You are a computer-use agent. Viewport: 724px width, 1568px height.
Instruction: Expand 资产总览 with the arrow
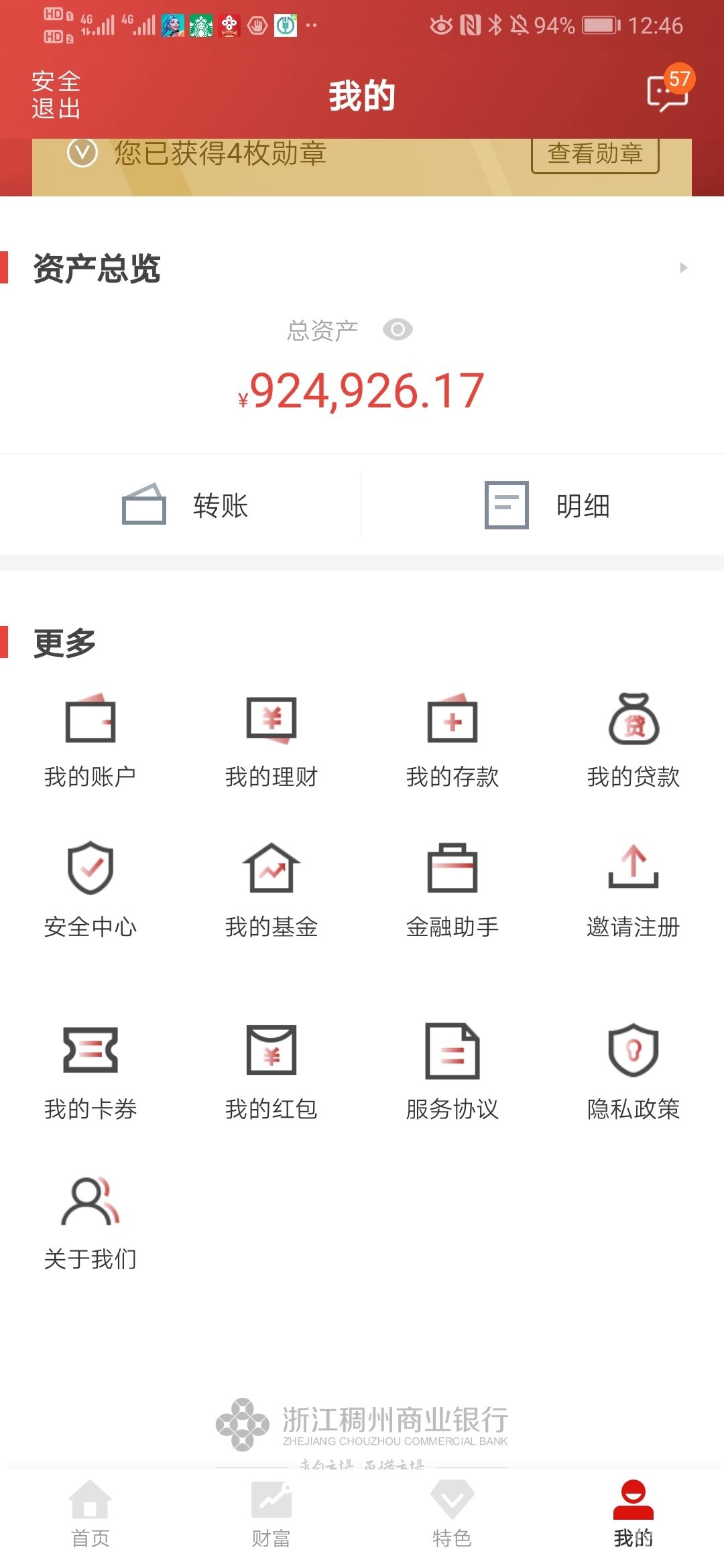[x=683, y=267]
